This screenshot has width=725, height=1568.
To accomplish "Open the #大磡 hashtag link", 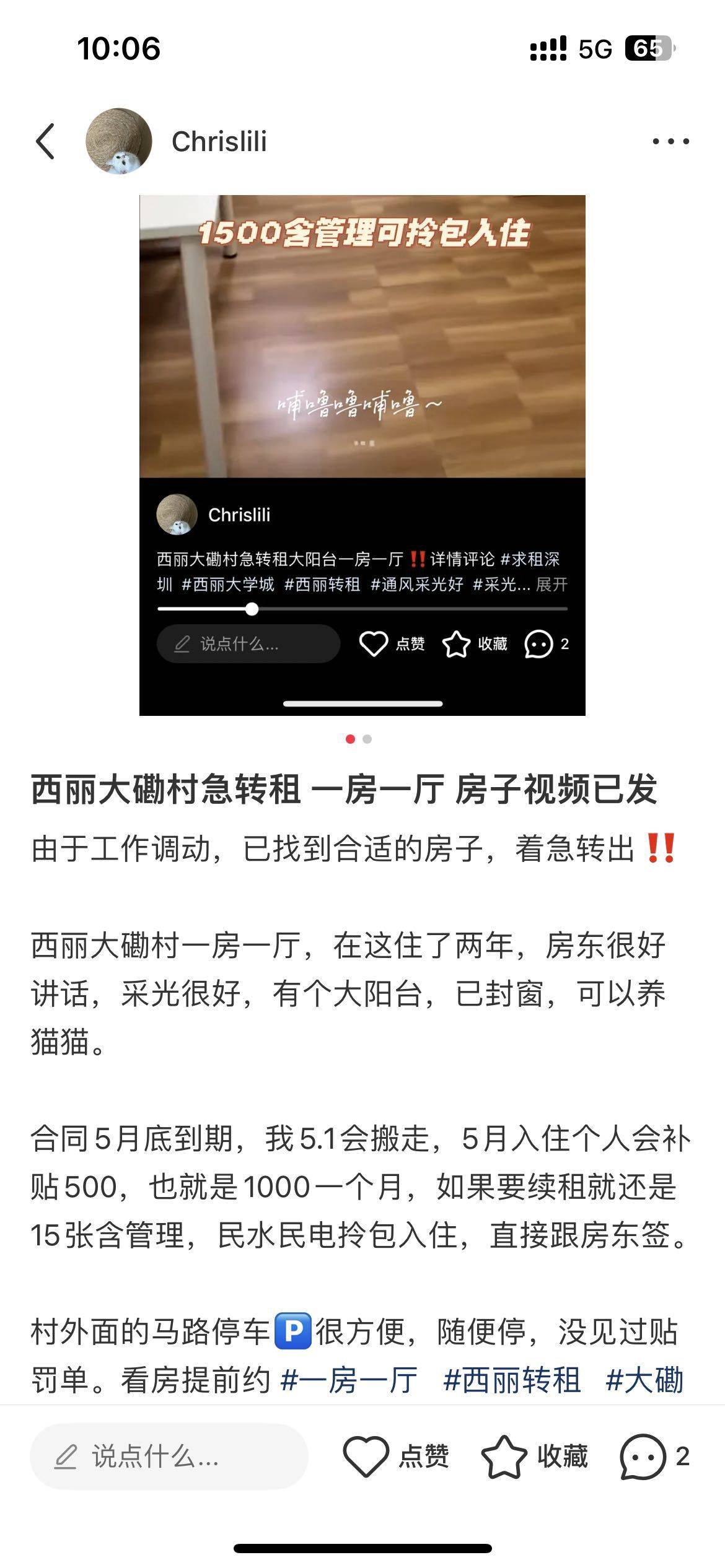I will [x=644, y=1380].
